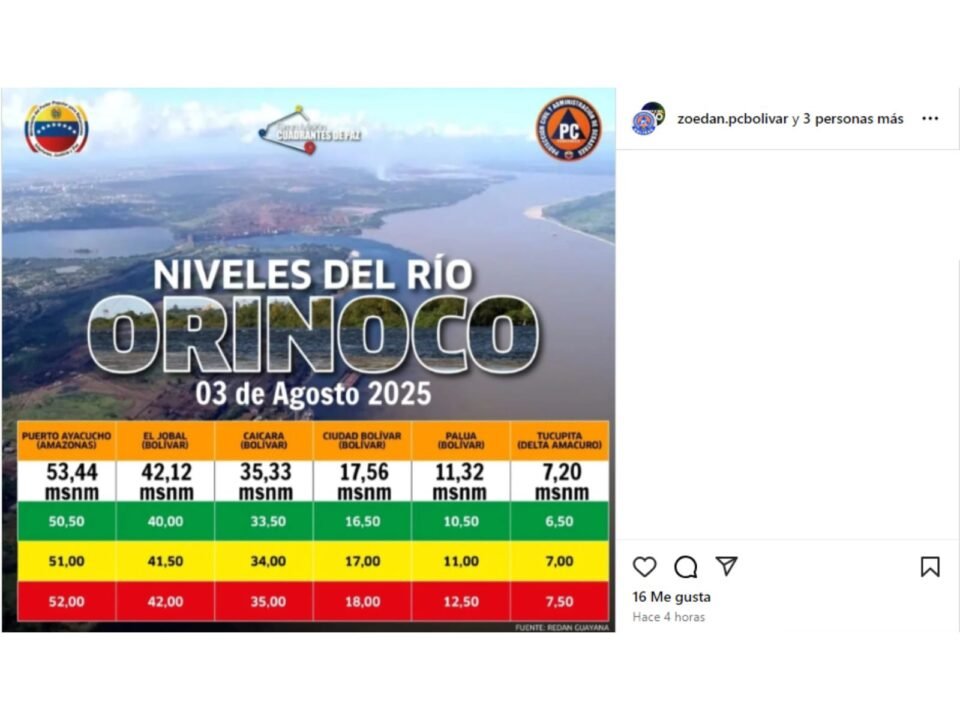Image resolution: width=960 pixels, height=720 pixels.
Task: Share the post with the paper plane icon
Action: pos(727,567)
